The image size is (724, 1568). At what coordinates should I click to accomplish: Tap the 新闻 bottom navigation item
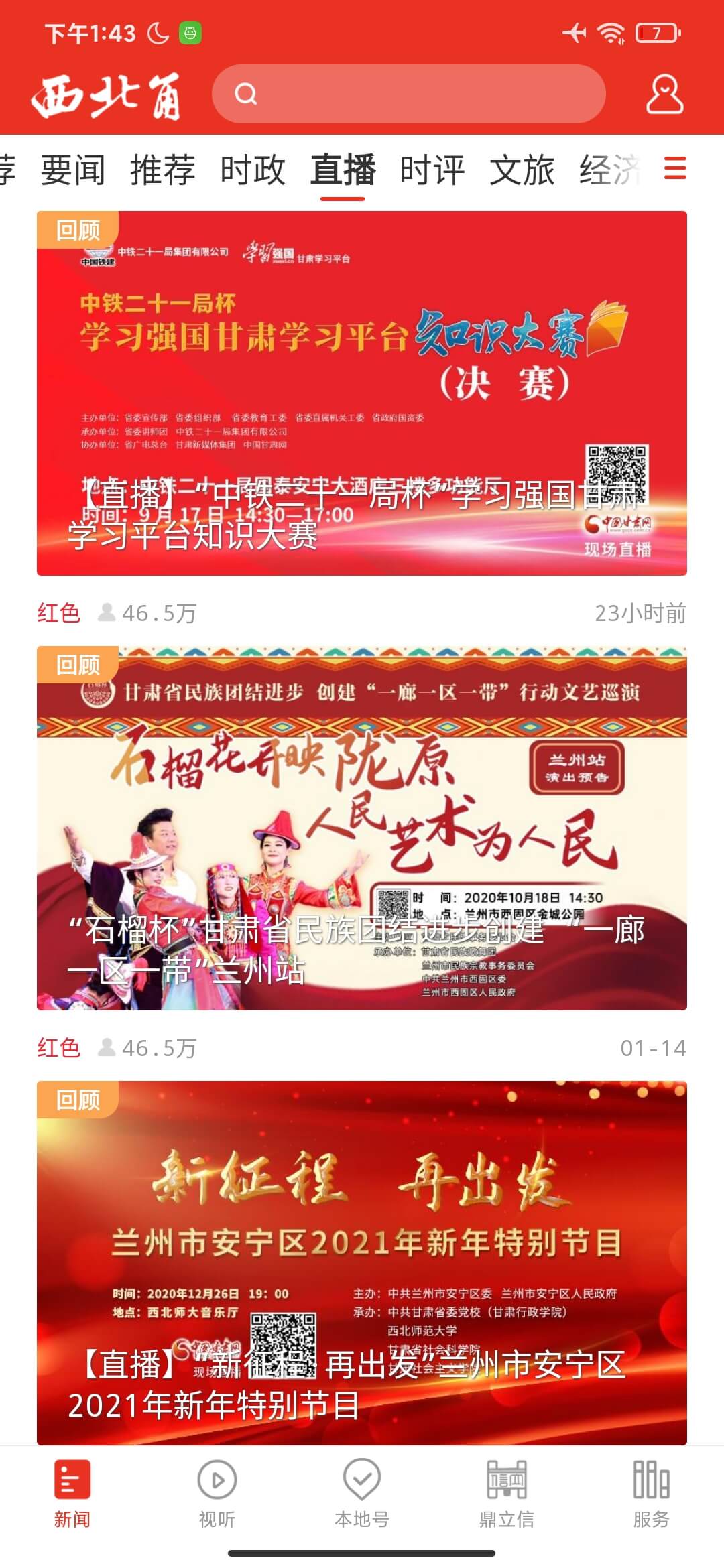pyautogui.click(x=72, y=1494)
